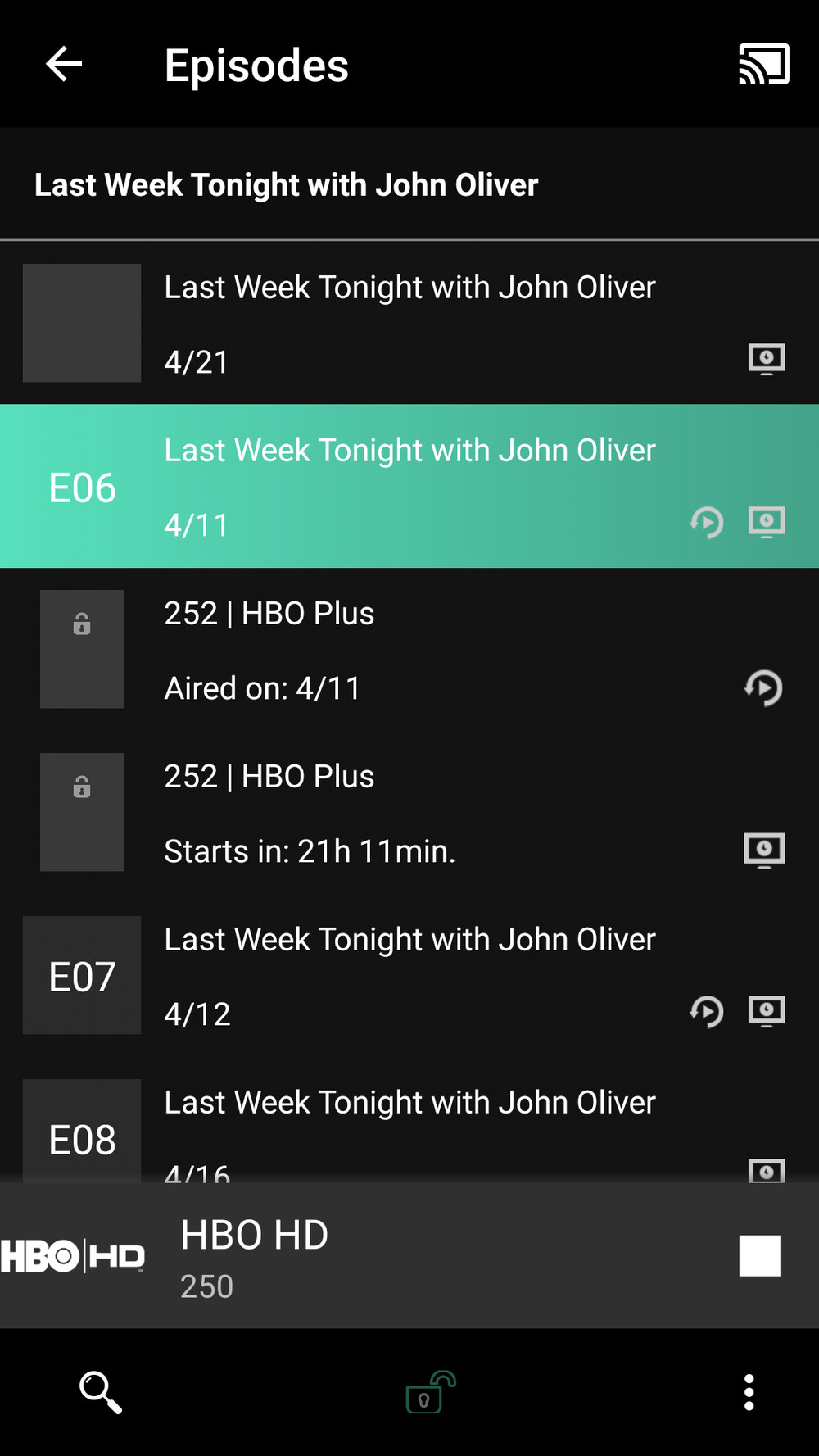Cast the screen using the Cast icon
The image size is (819, 1456).
pyautogui.click(x=763, y=65)
